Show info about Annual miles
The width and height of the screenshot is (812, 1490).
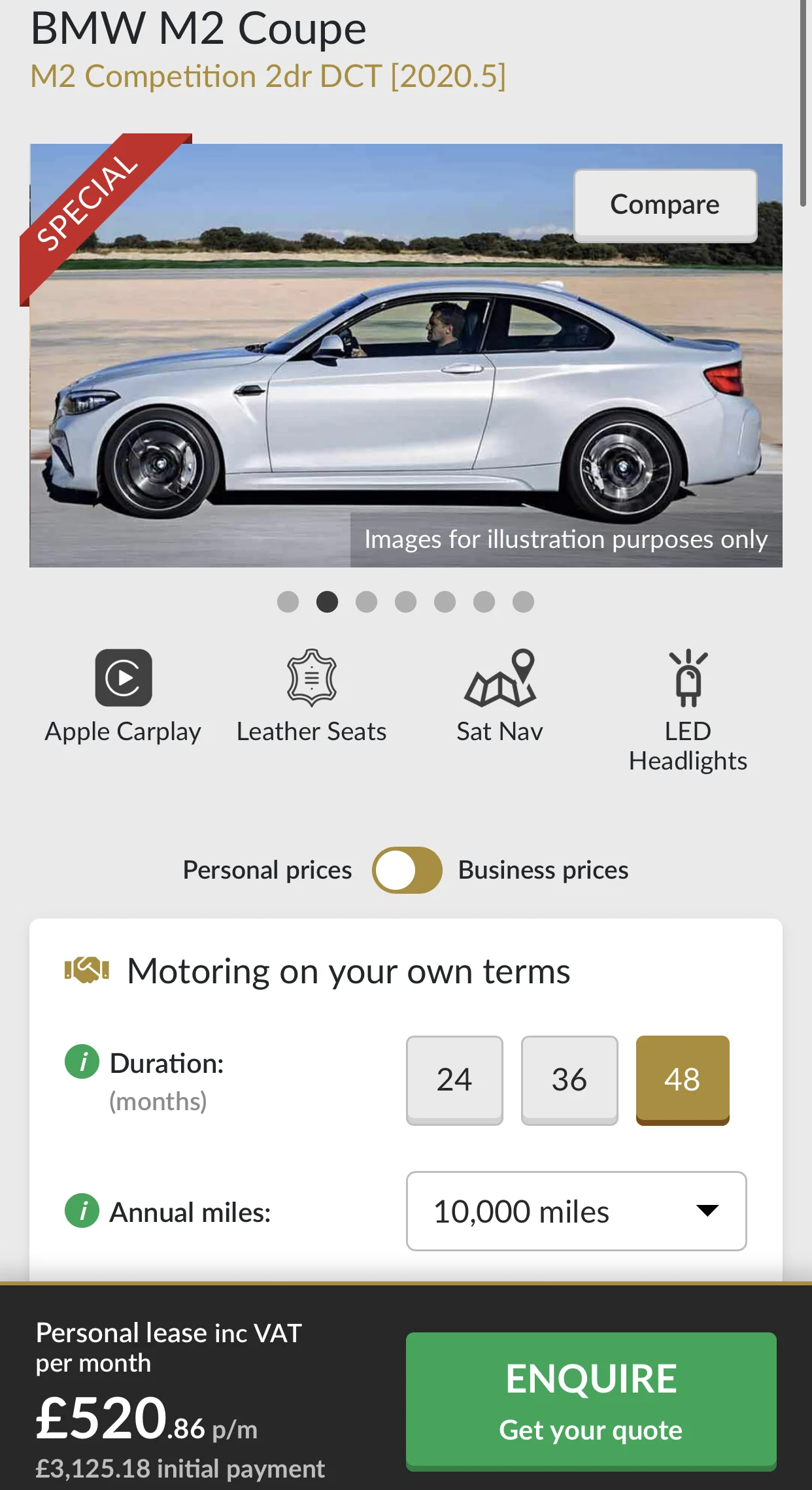point(82,1210)
